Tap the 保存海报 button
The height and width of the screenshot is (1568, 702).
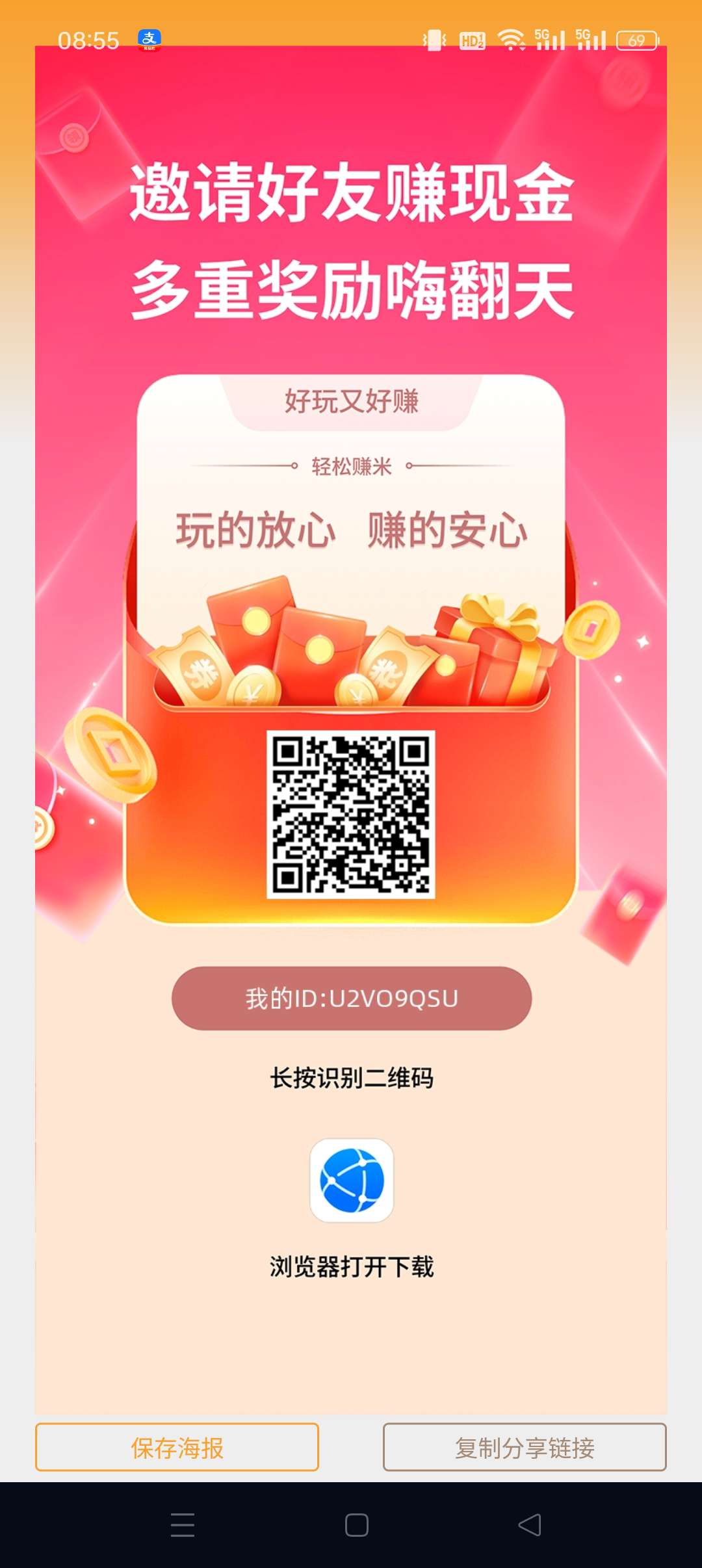click(177, 1448)
